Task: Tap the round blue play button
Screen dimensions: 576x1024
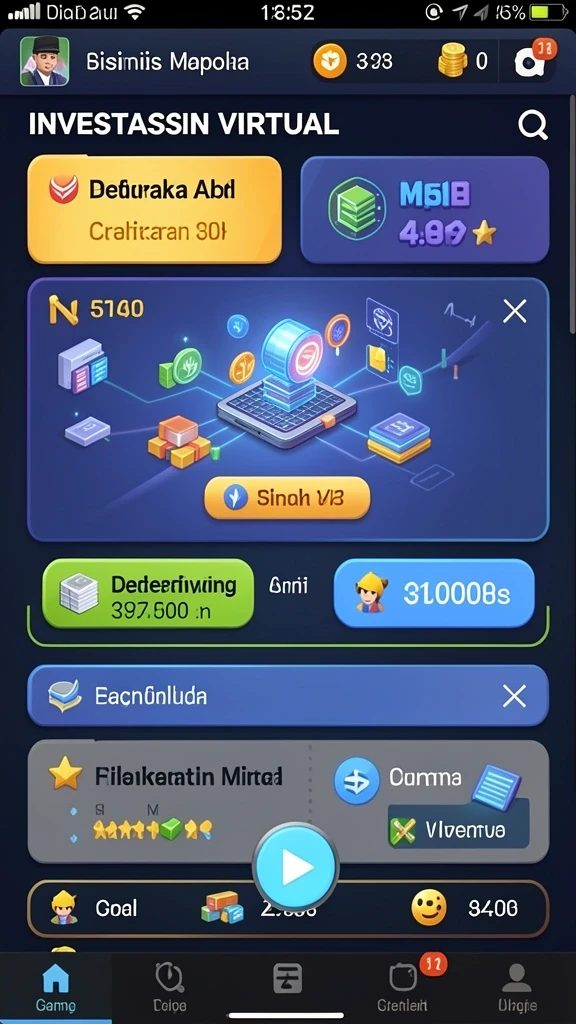Action: pyautogui.click(x=295, y=867)
